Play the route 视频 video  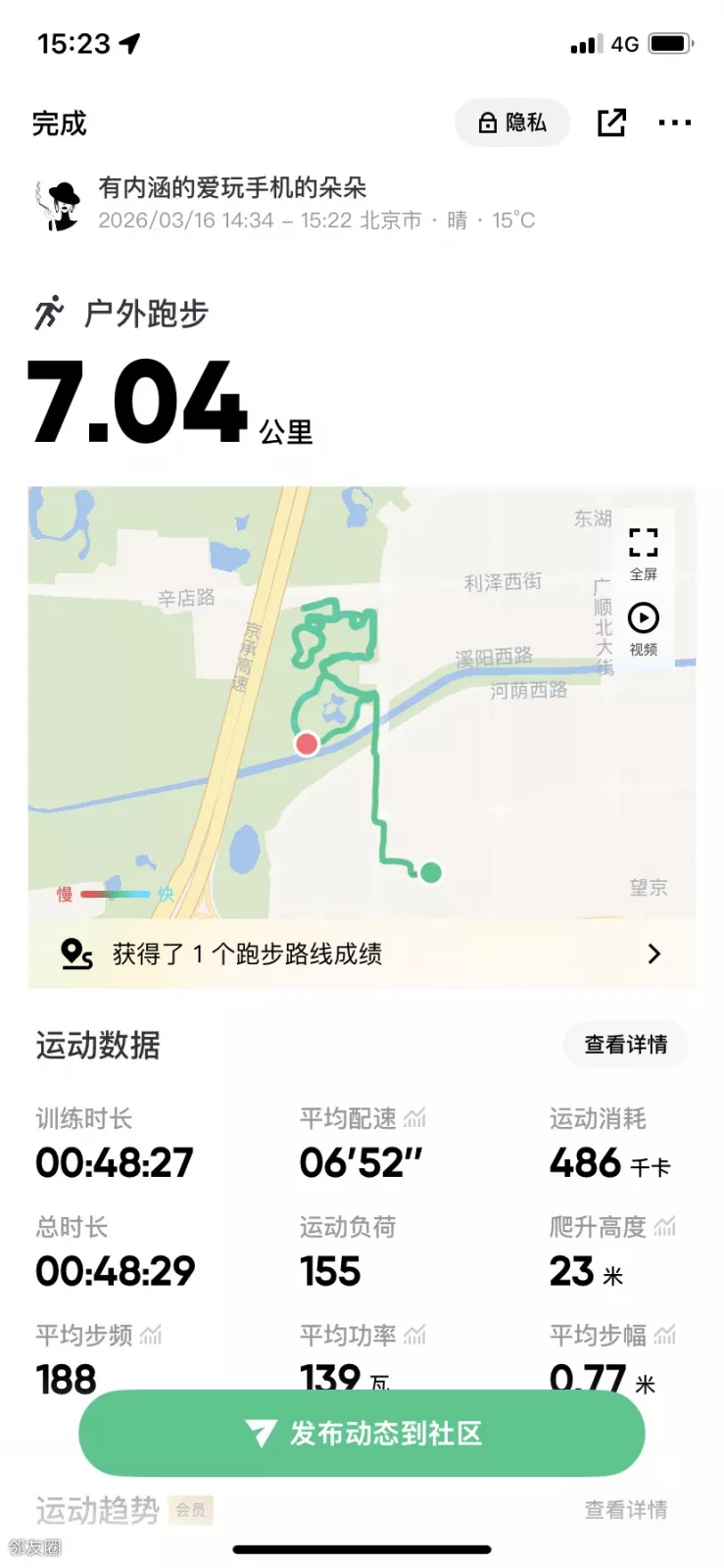[643, 627]
